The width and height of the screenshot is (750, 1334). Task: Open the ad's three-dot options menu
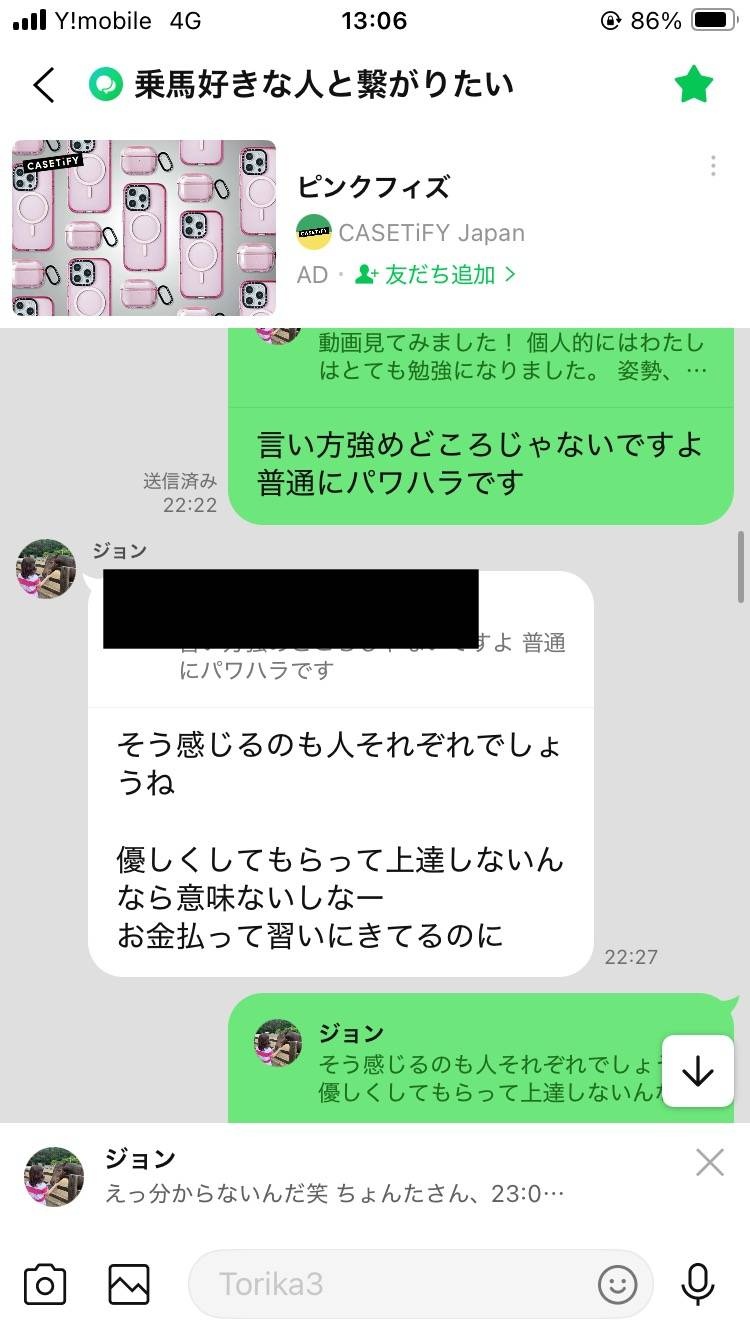coord(712,166)
